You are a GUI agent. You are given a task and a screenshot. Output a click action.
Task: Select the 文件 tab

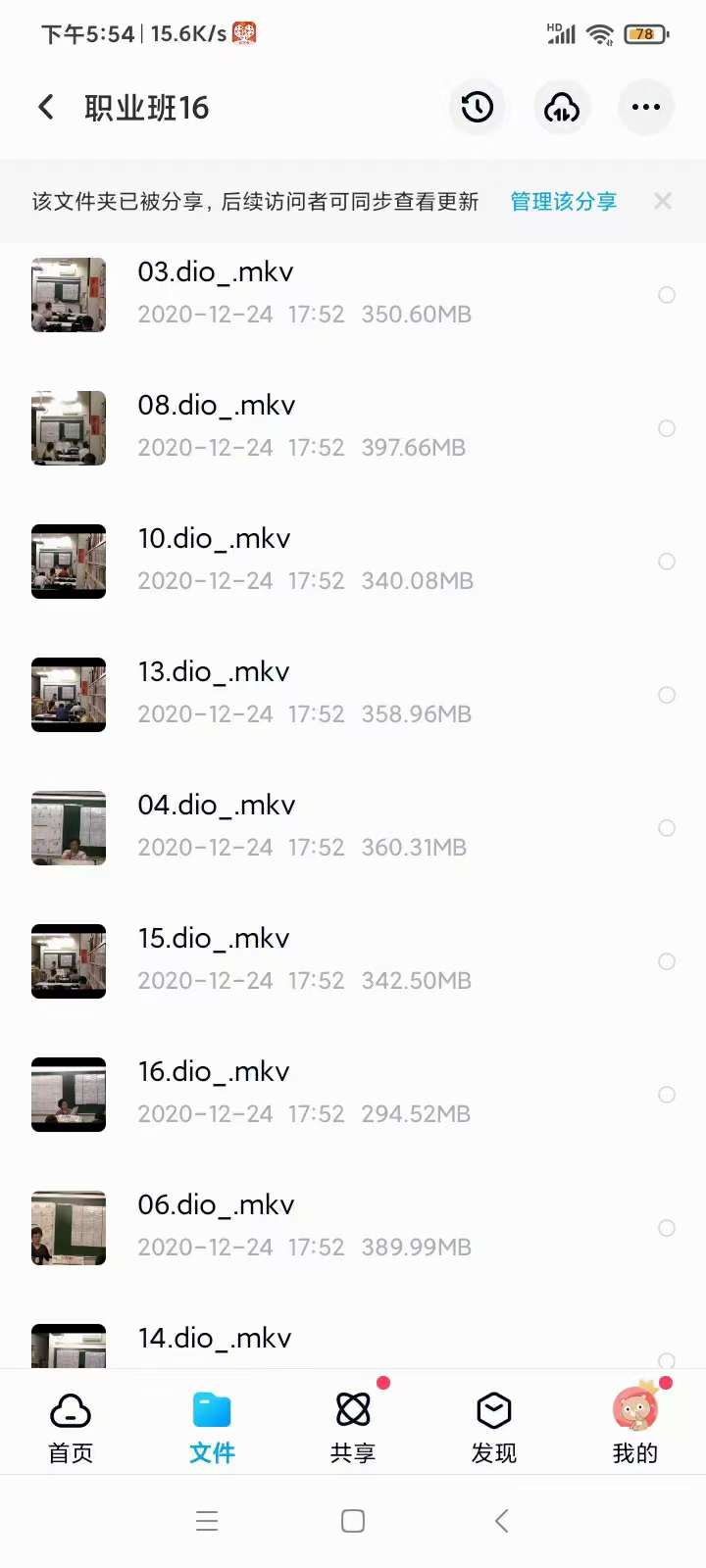pyautogui.click(x=212, y=1428)
